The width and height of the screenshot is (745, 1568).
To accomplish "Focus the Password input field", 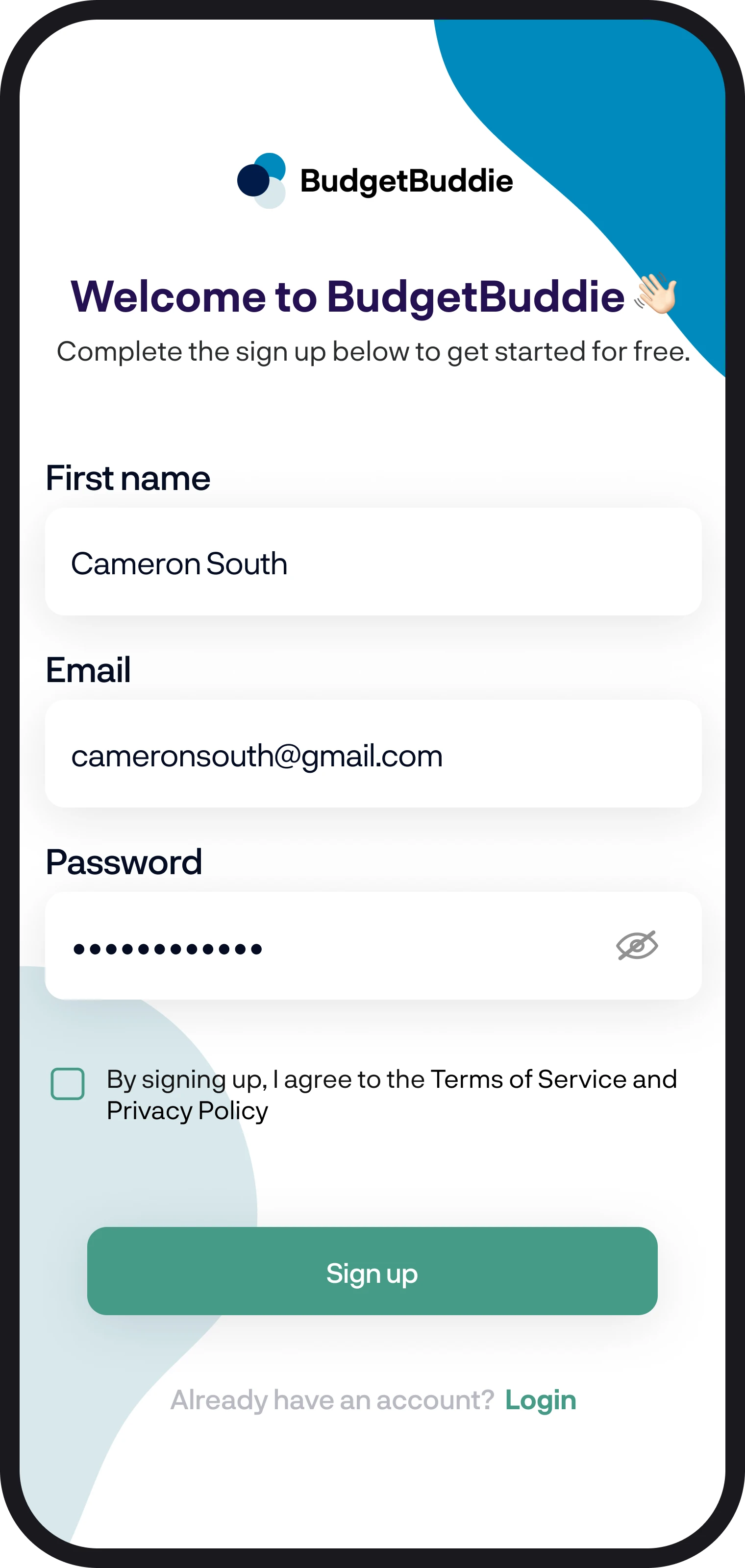I will [373, 946].
